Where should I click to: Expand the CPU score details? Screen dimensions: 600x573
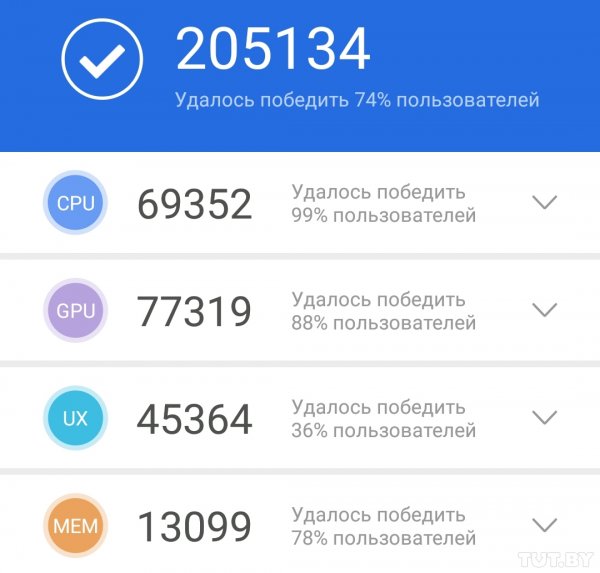[544, 203]
